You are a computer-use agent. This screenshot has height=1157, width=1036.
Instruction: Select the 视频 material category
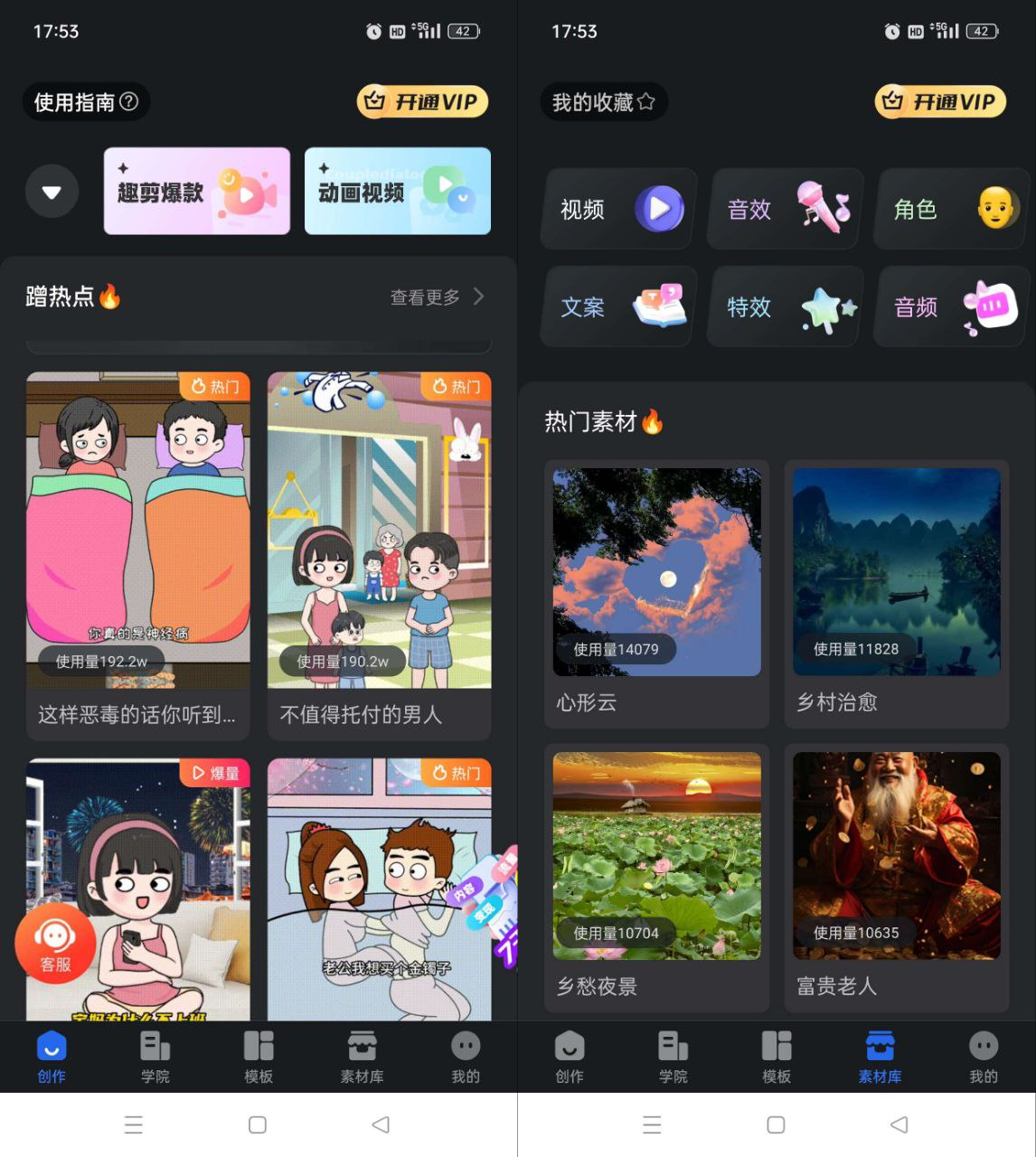(618, 210)
